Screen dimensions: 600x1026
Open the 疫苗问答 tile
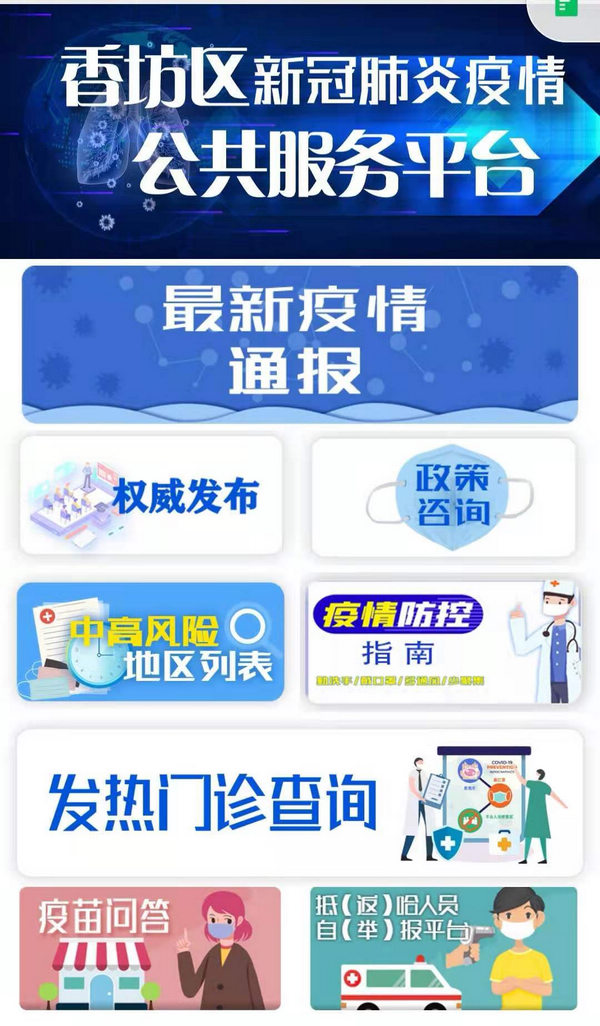[x=150, y=948]
